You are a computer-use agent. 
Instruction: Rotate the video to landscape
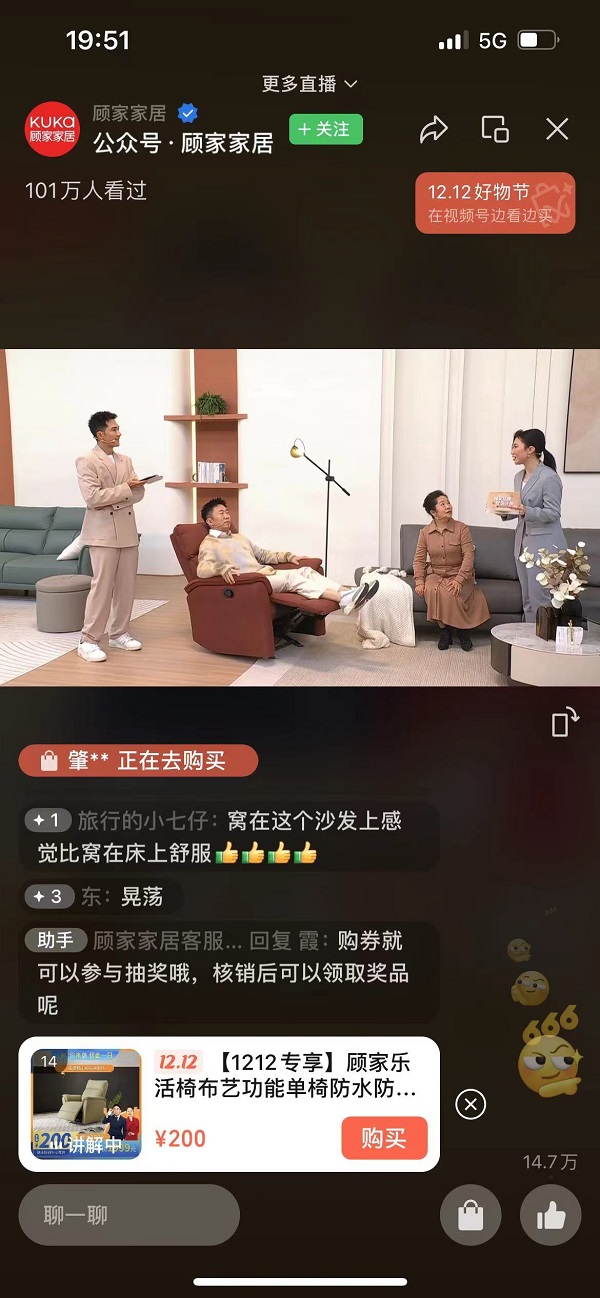[x=565, y=723]
